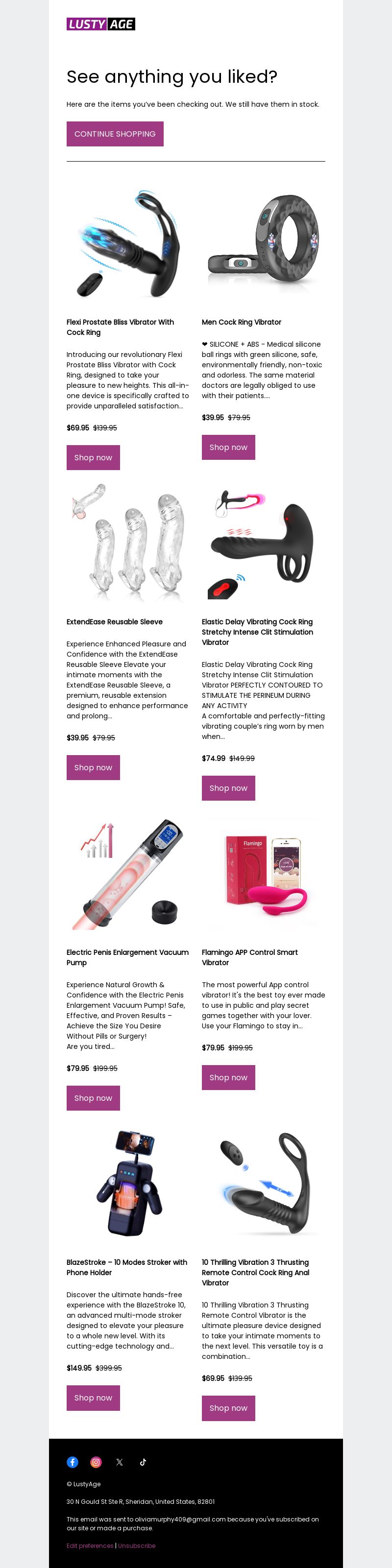
Task: Shop now for Flamingo APP Control Vibrator
Action: [228, 1077]
